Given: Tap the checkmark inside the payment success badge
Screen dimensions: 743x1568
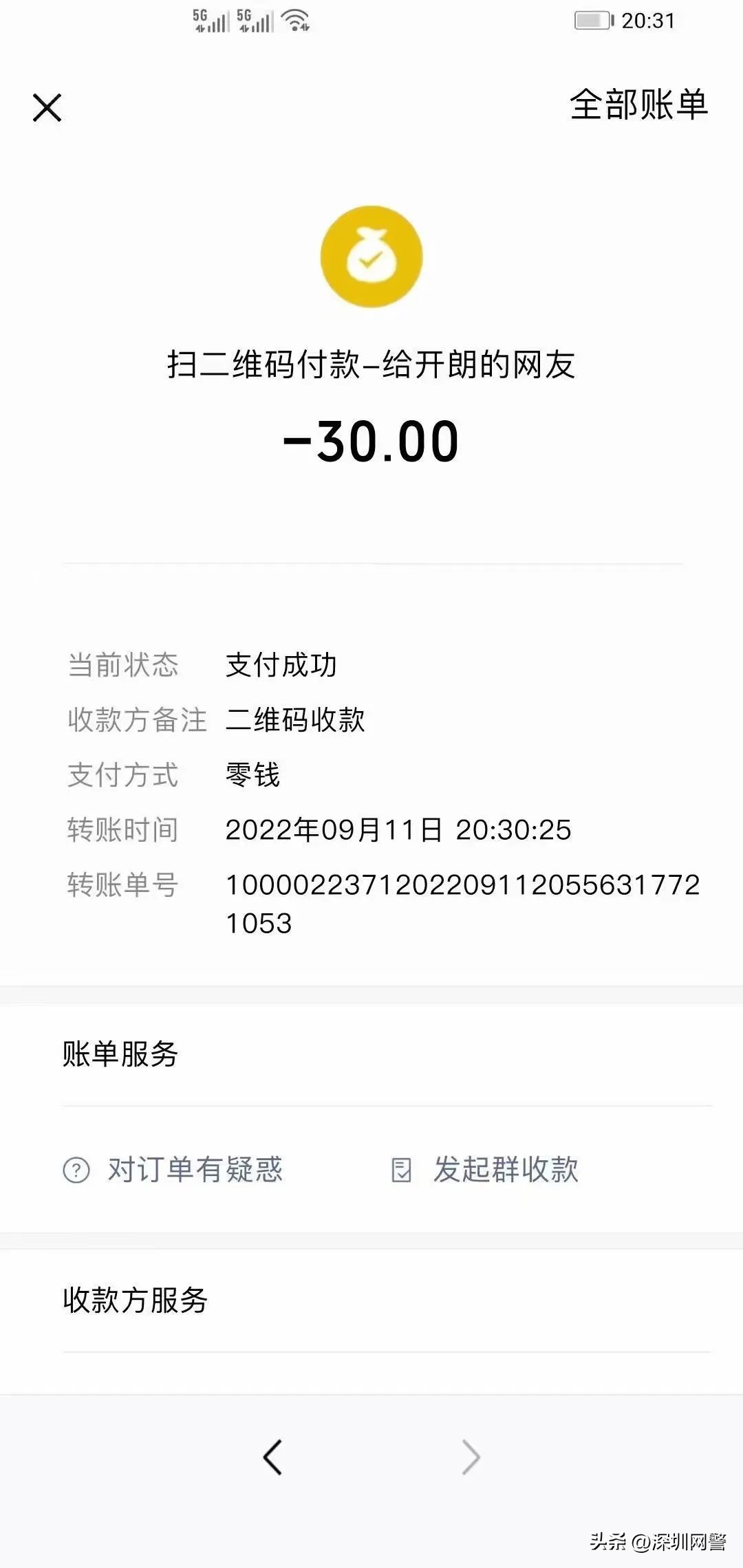Looking at the screenshot, I should click(x=371, y=260).
